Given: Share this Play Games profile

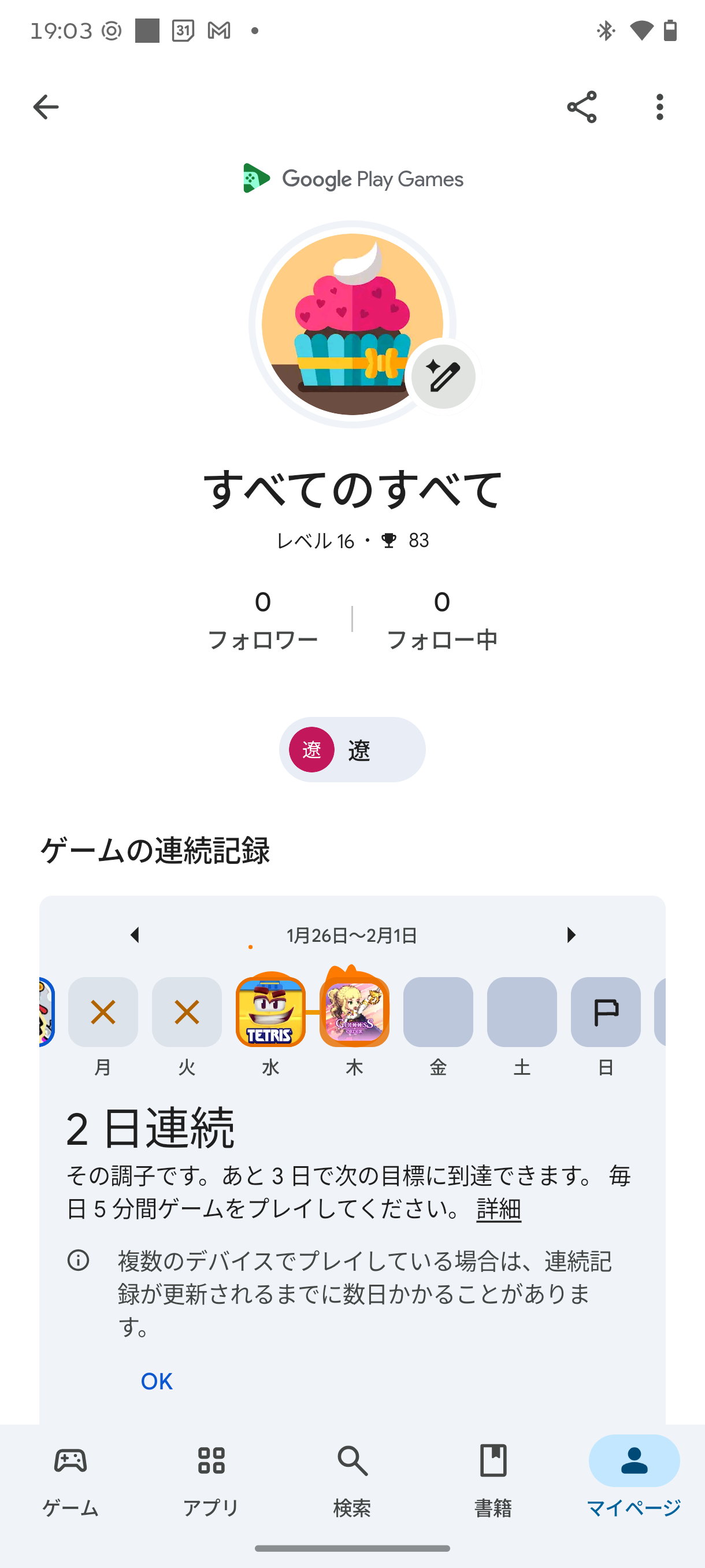Looking at the screenshot, I should click(581, 107).
